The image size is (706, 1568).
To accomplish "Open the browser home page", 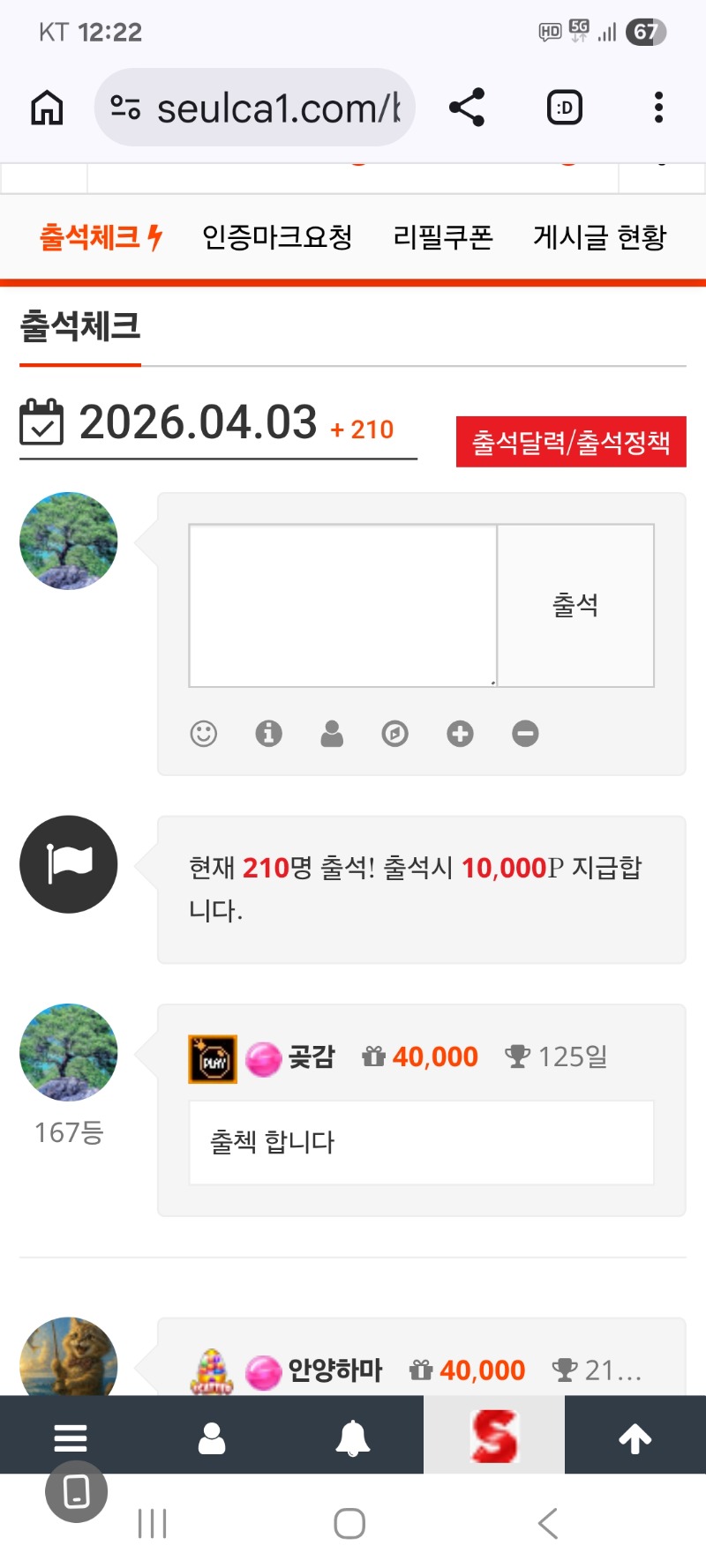I will 47,108.
